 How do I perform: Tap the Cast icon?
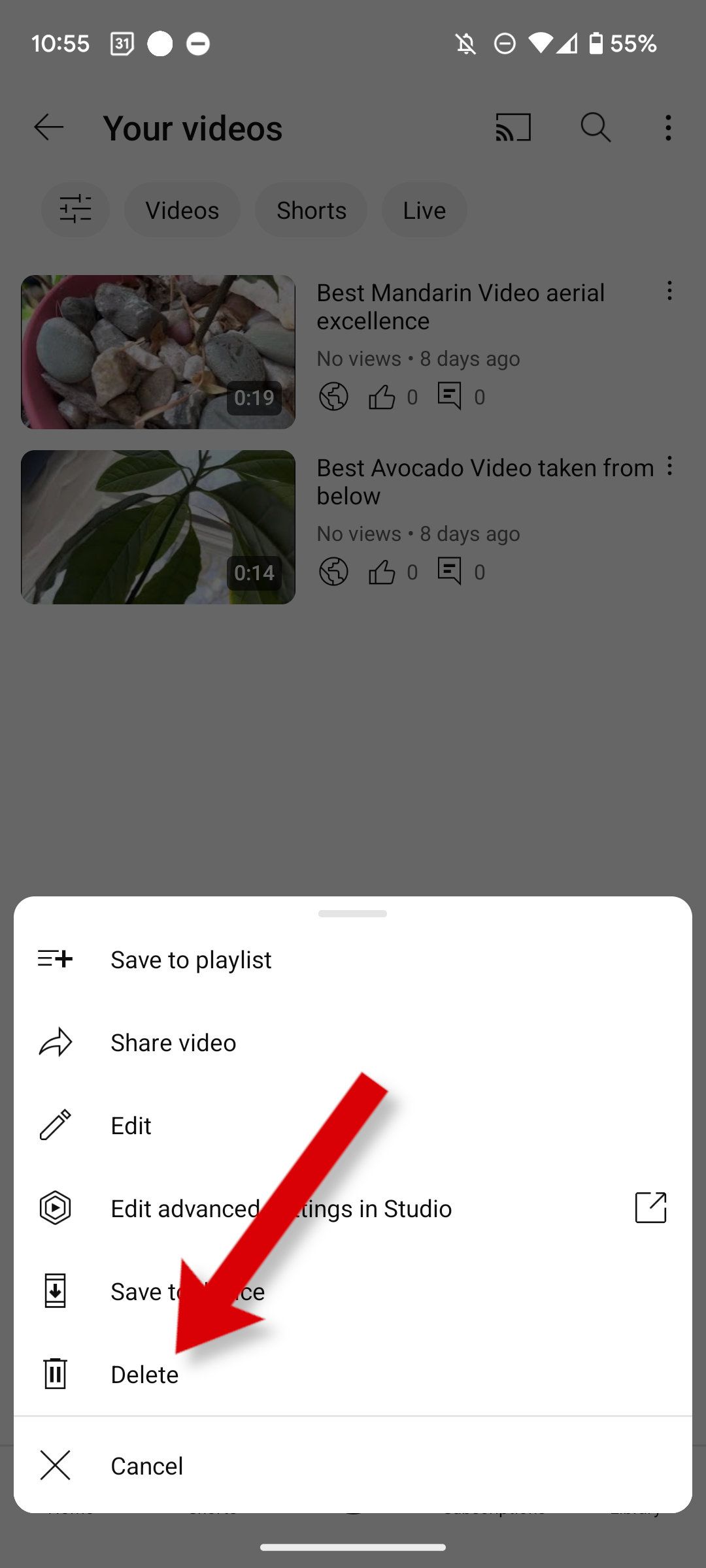click(x=514, y=127)
